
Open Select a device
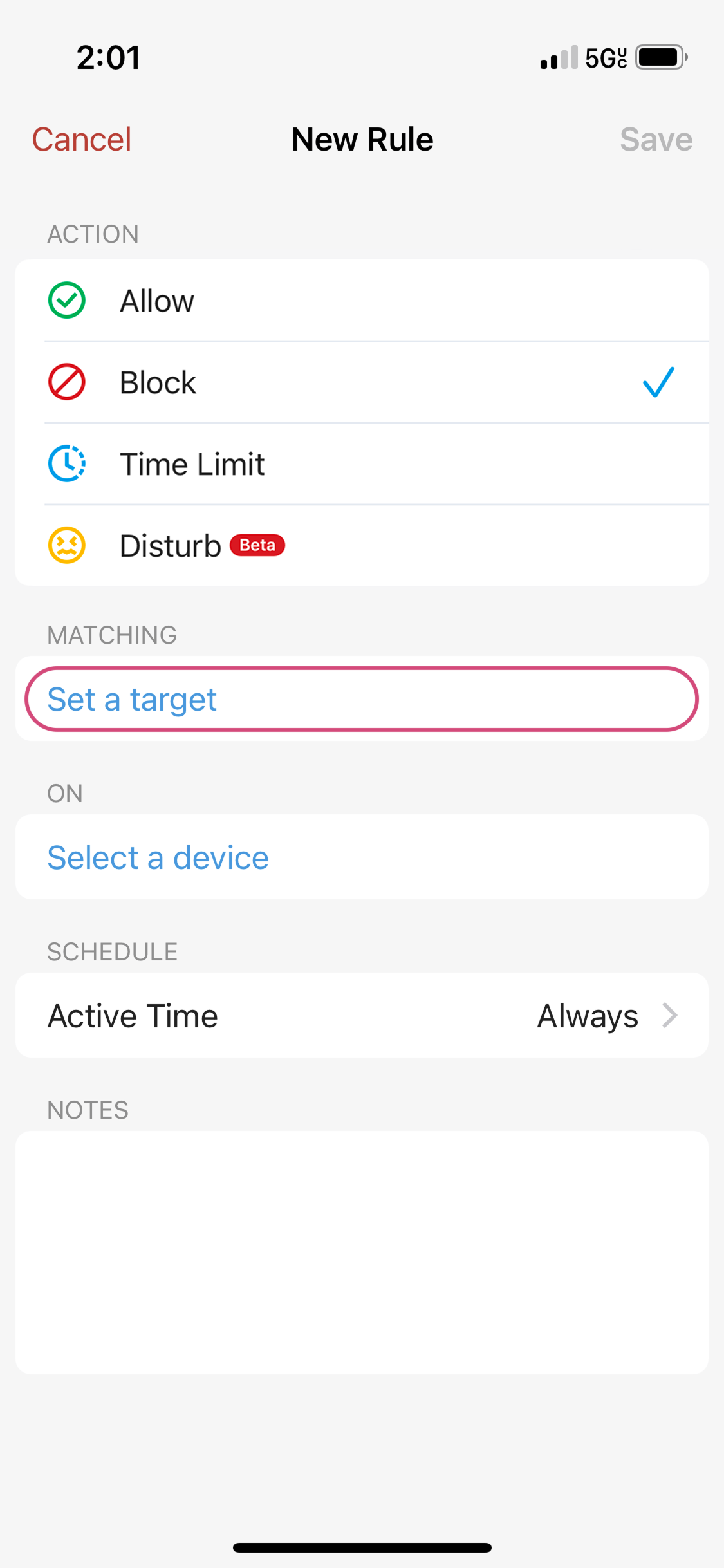pos(360,857)
